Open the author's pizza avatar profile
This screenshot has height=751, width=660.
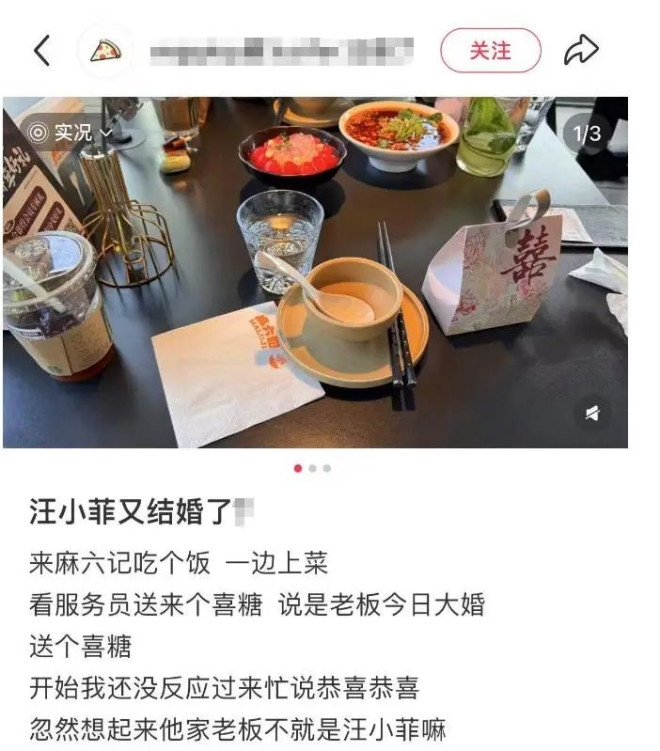105,50
